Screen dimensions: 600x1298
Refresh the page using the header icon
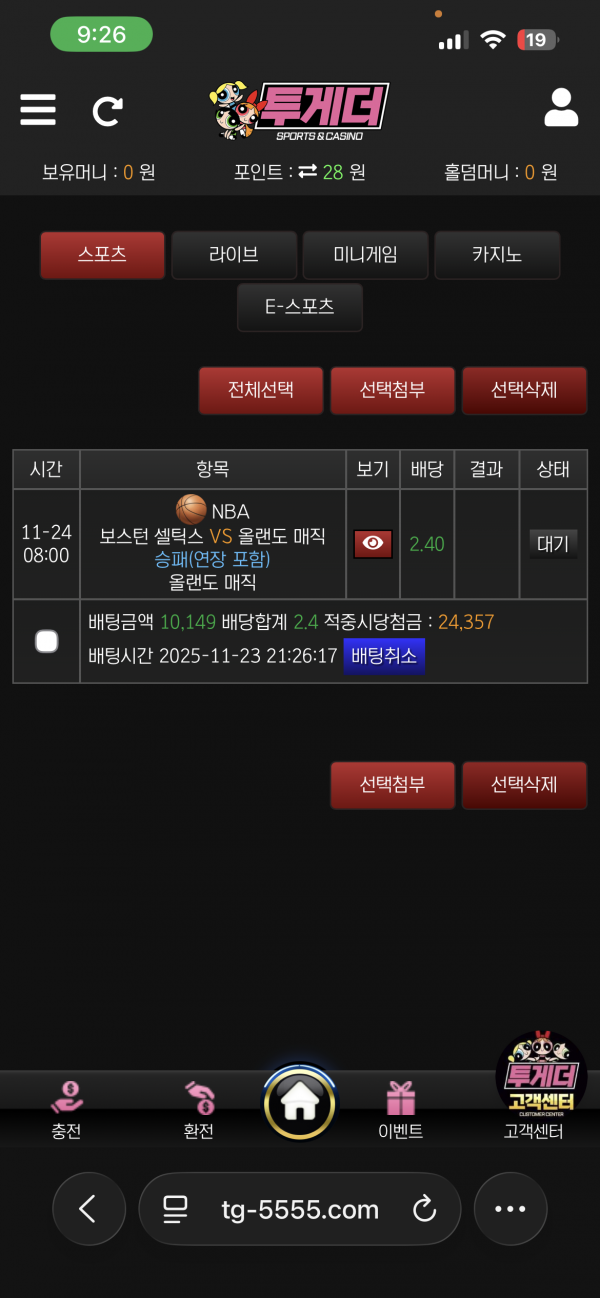[107, 110]
